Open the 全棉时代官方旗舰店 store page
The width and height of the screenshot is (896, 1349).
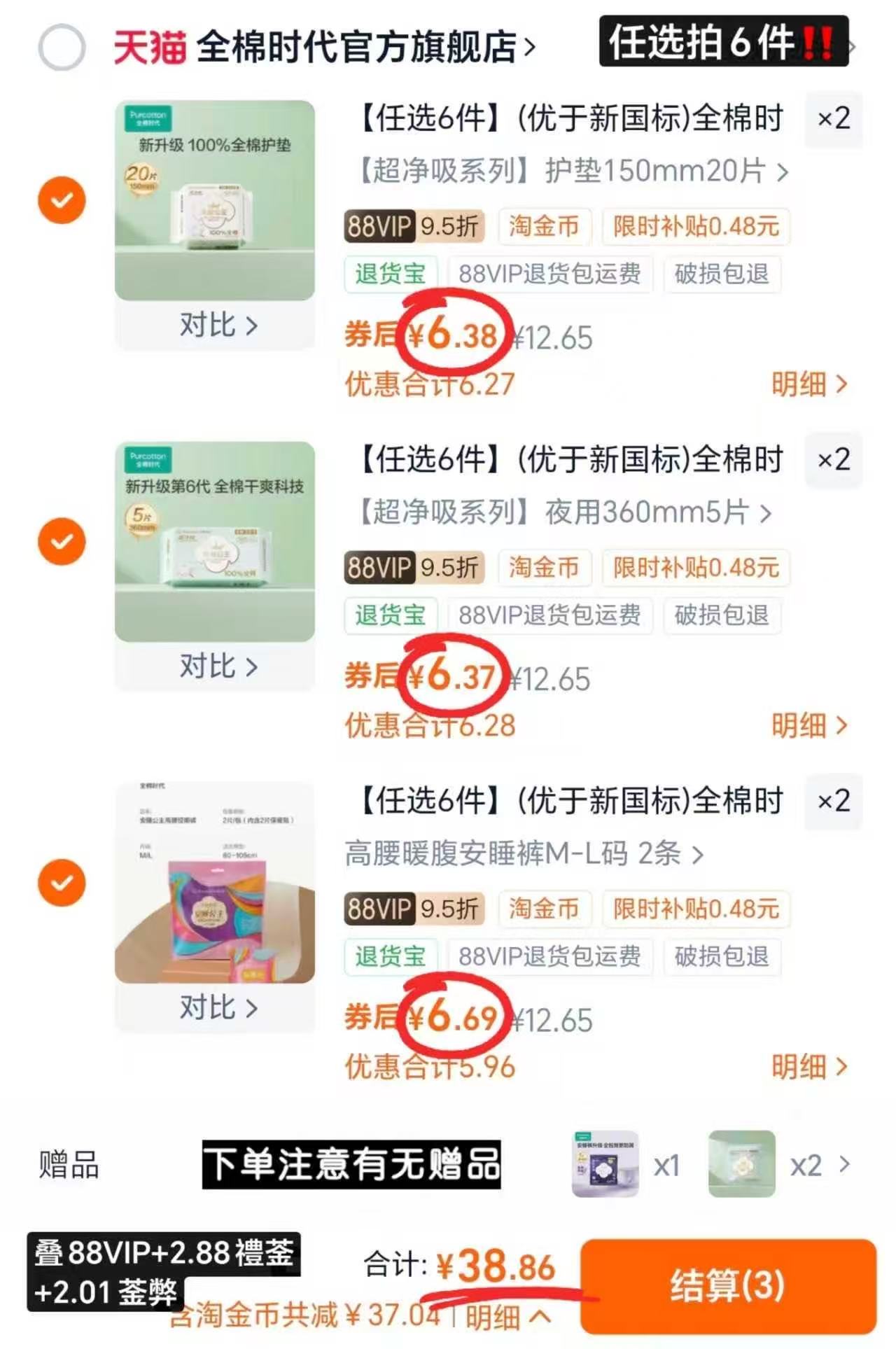[x=357, y=43]
